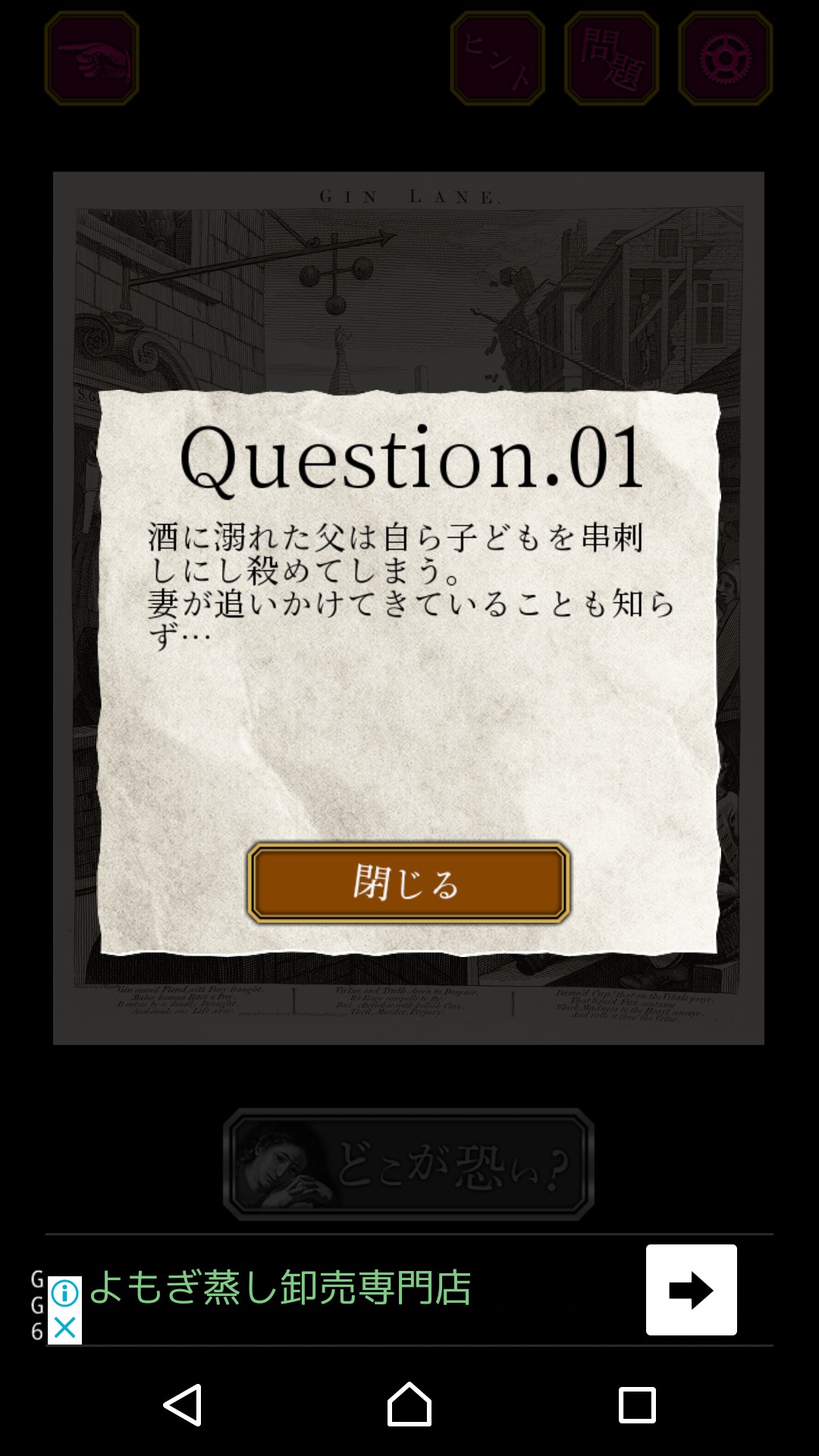Go to the home screen
The image size is (819, 1456).
tap(409, 1404)
